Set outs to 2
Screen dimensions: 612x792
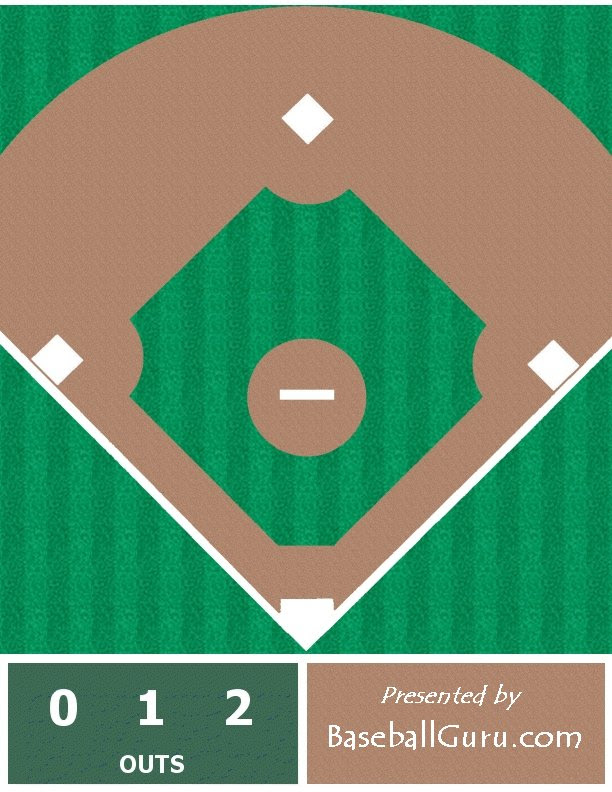238,709
